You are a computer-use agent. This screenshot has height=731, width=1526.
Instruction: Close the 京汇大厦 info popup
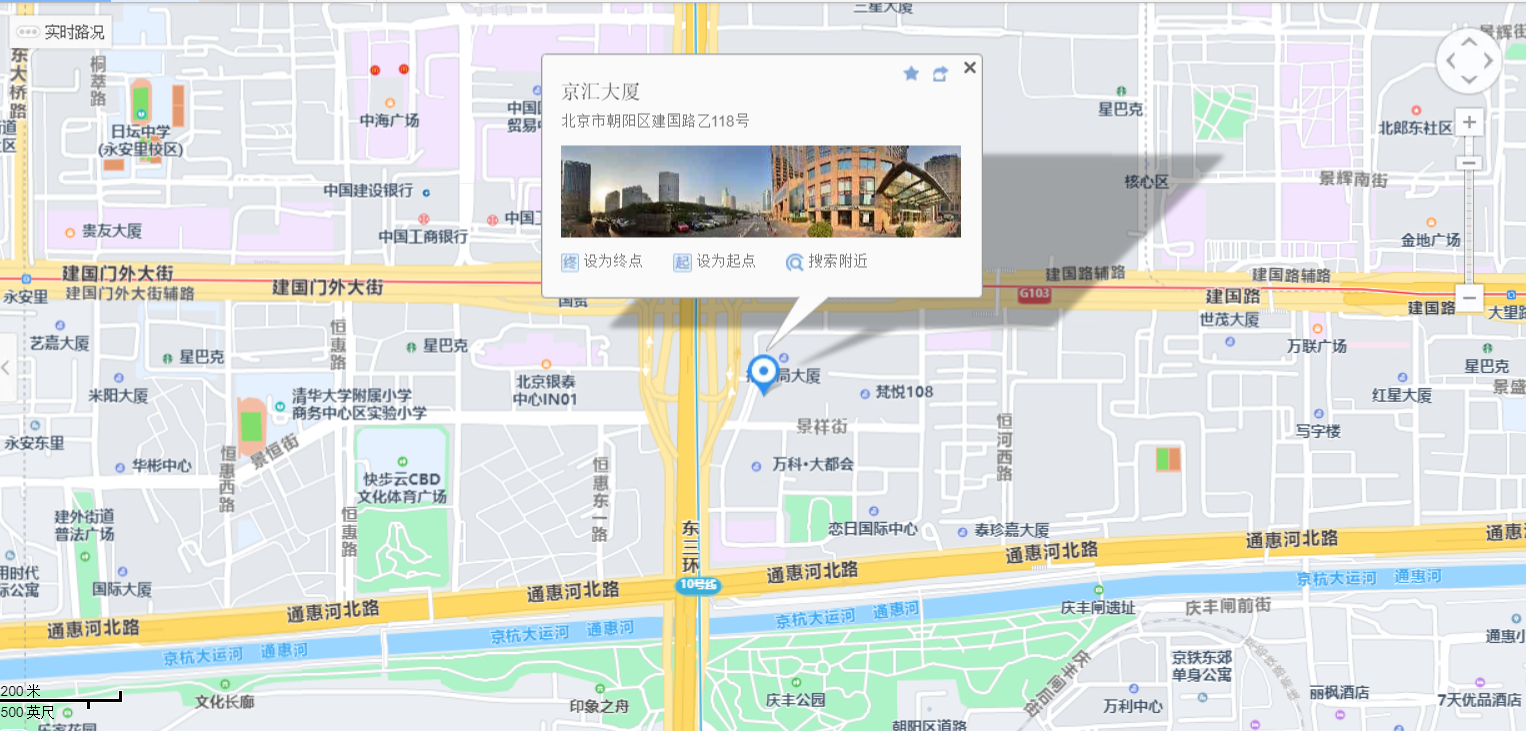tap(969, 68)
